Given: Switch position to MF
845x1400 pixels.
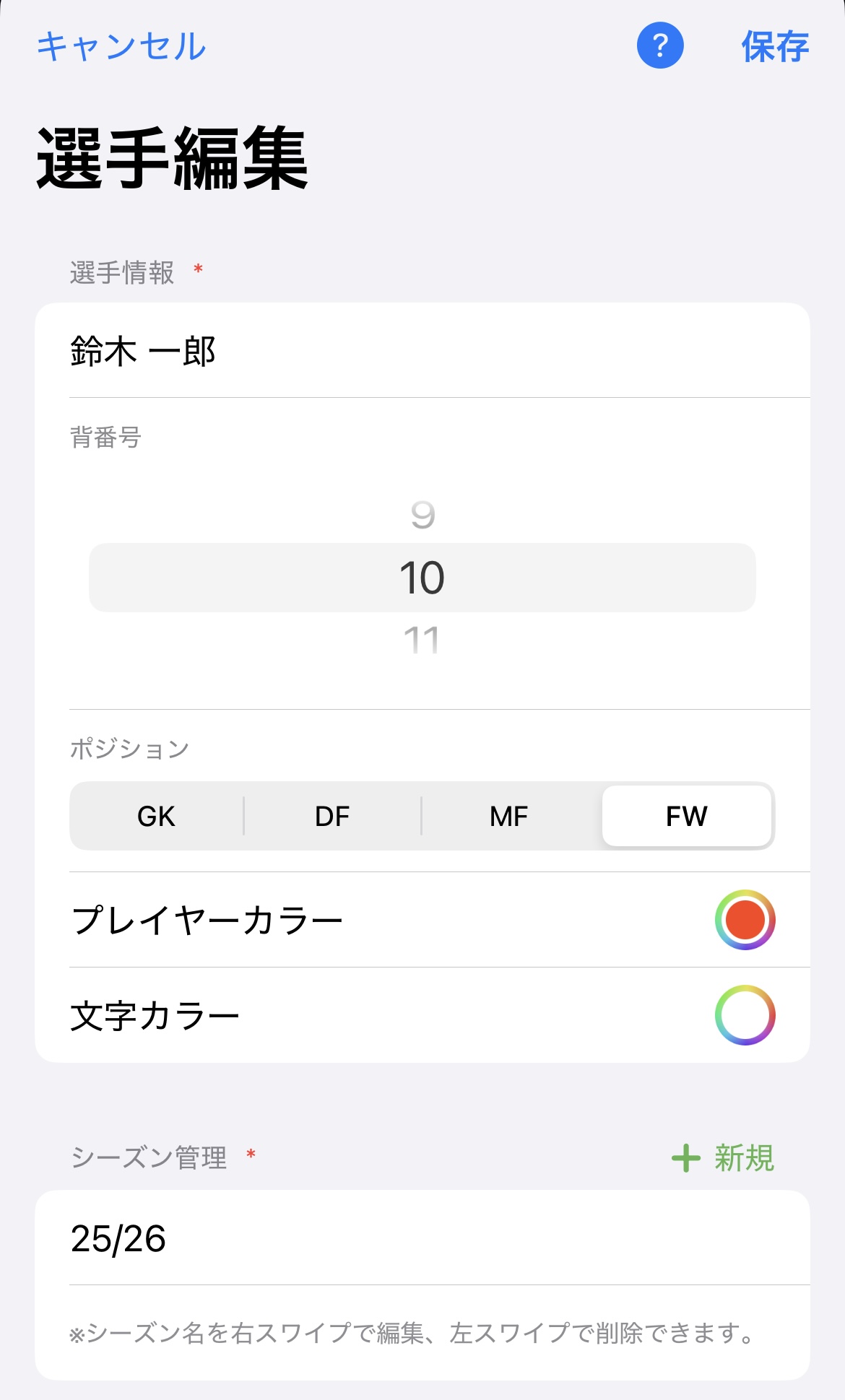Looking at the screenshot, I should [x=509, y=817].
